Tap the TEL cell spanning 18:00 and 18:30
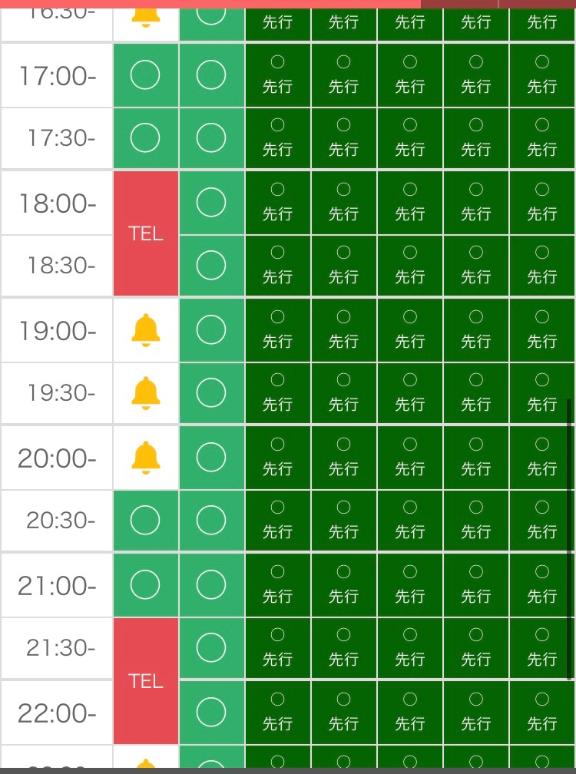 tap(146, 233)
